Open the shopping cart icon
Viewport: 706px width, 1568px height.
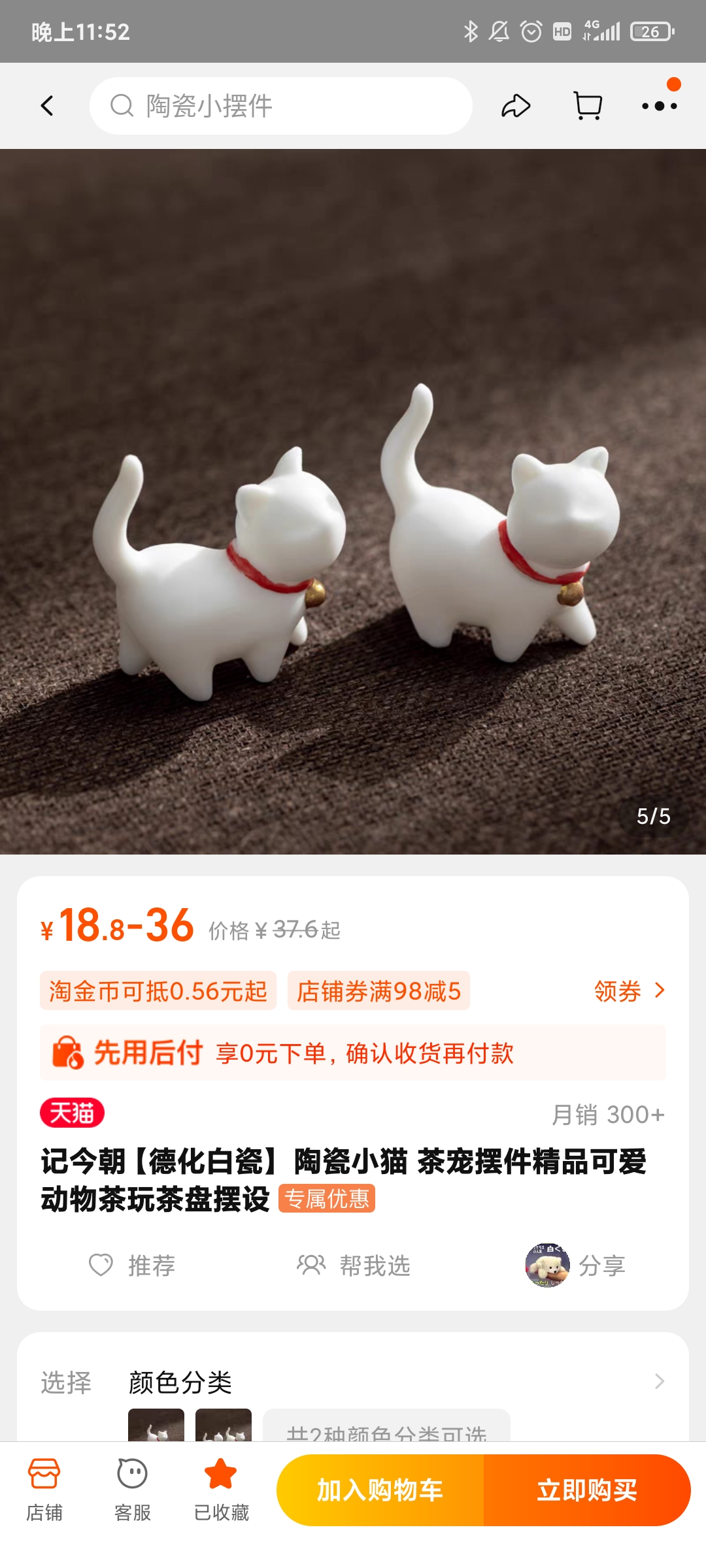tap(588, 106)
